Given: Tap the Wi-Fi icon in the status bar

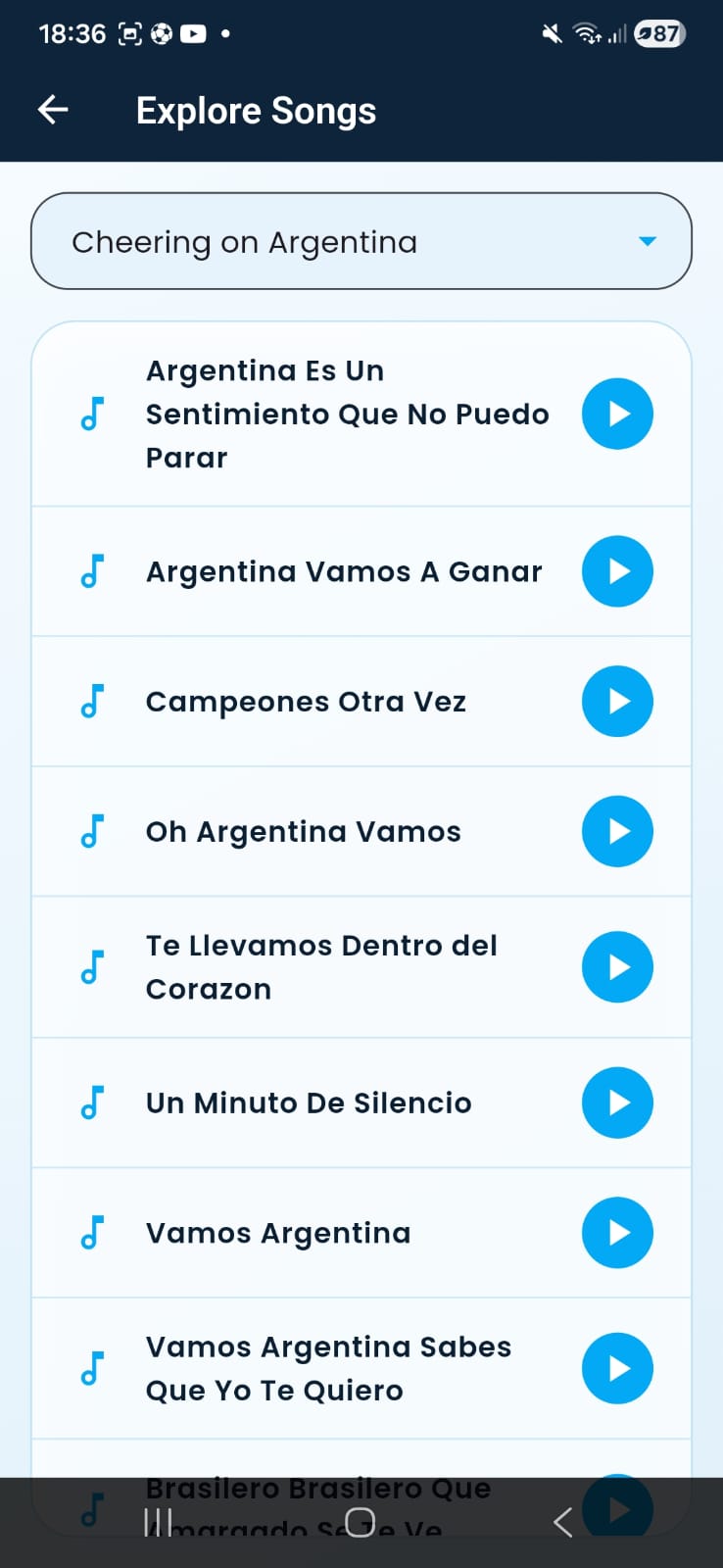Looking at the screenshot, I should (585, 32).
